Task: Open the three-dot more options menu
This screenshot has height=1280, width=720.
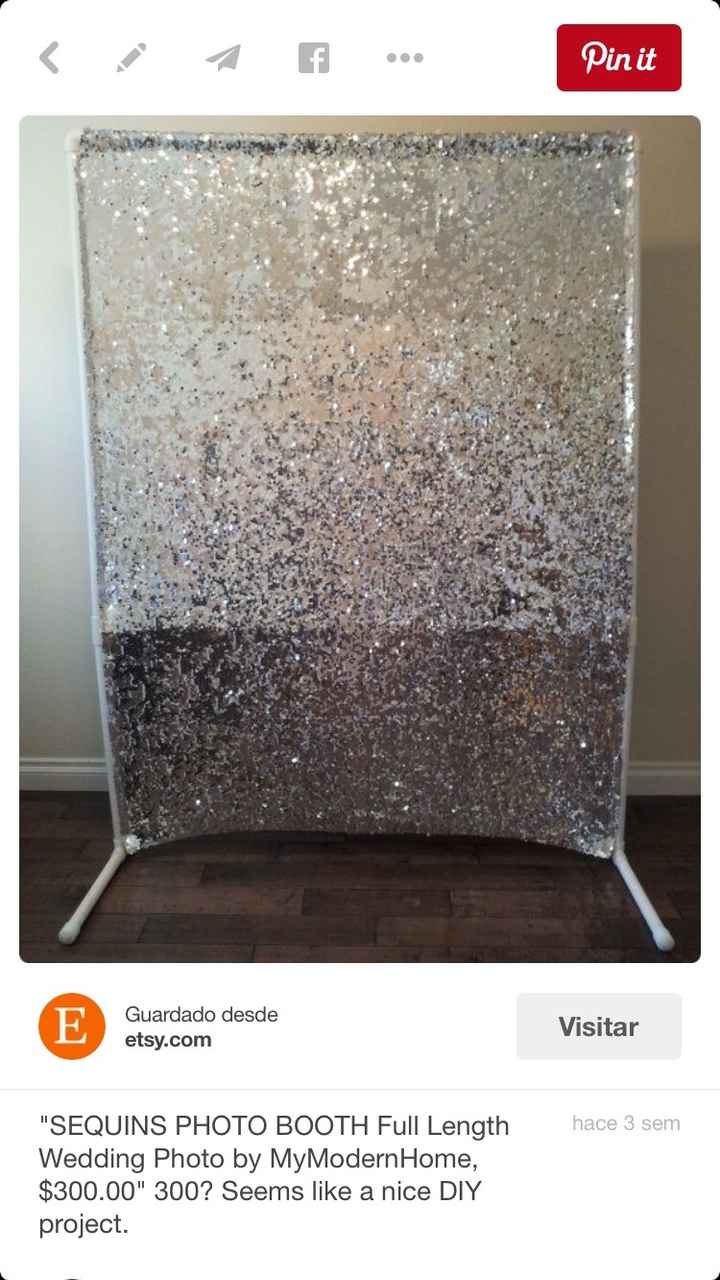Action: tap(404, 58)
